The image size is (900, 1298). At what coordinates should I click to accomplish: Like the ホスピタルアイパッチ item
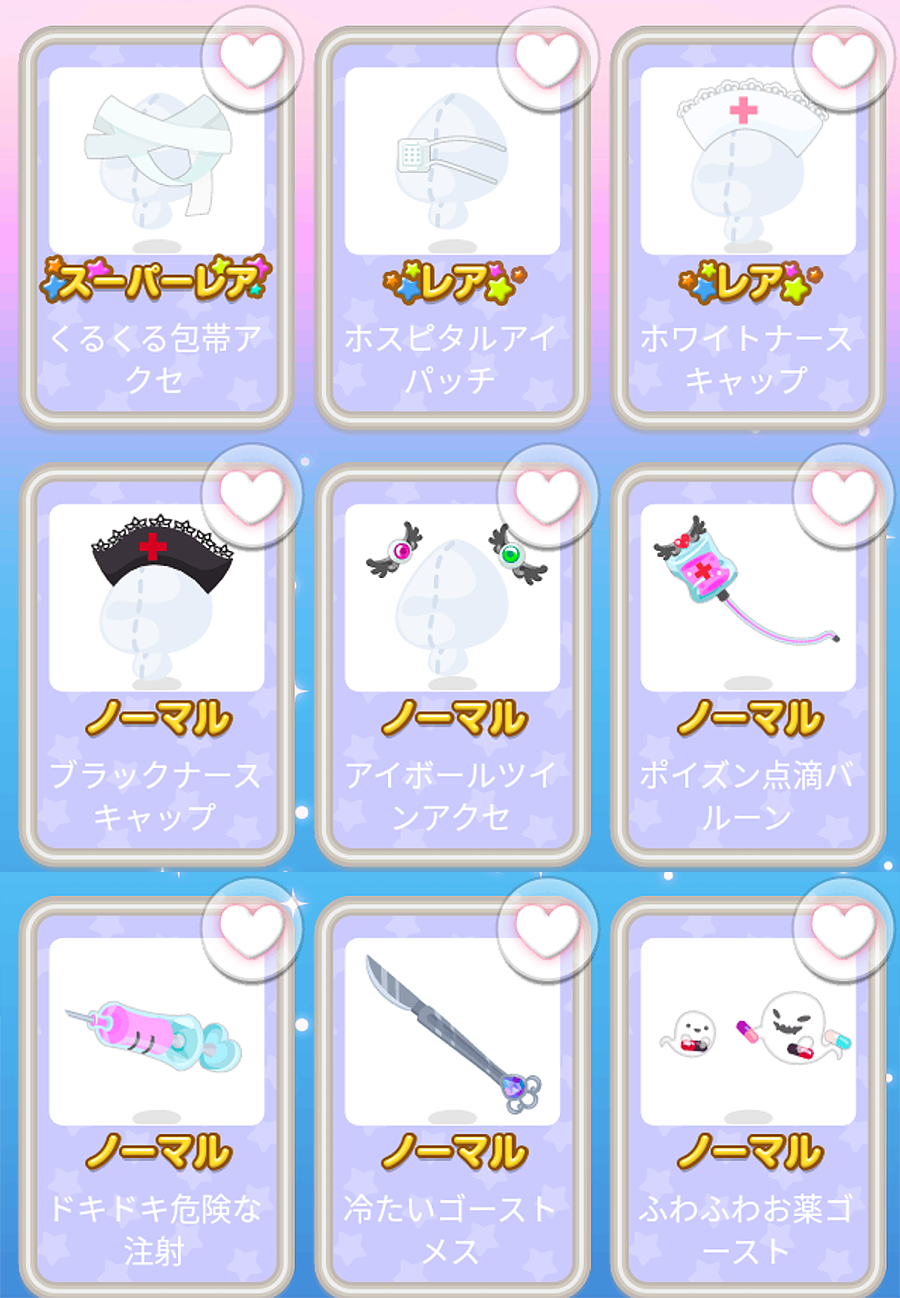coord(547,59)
